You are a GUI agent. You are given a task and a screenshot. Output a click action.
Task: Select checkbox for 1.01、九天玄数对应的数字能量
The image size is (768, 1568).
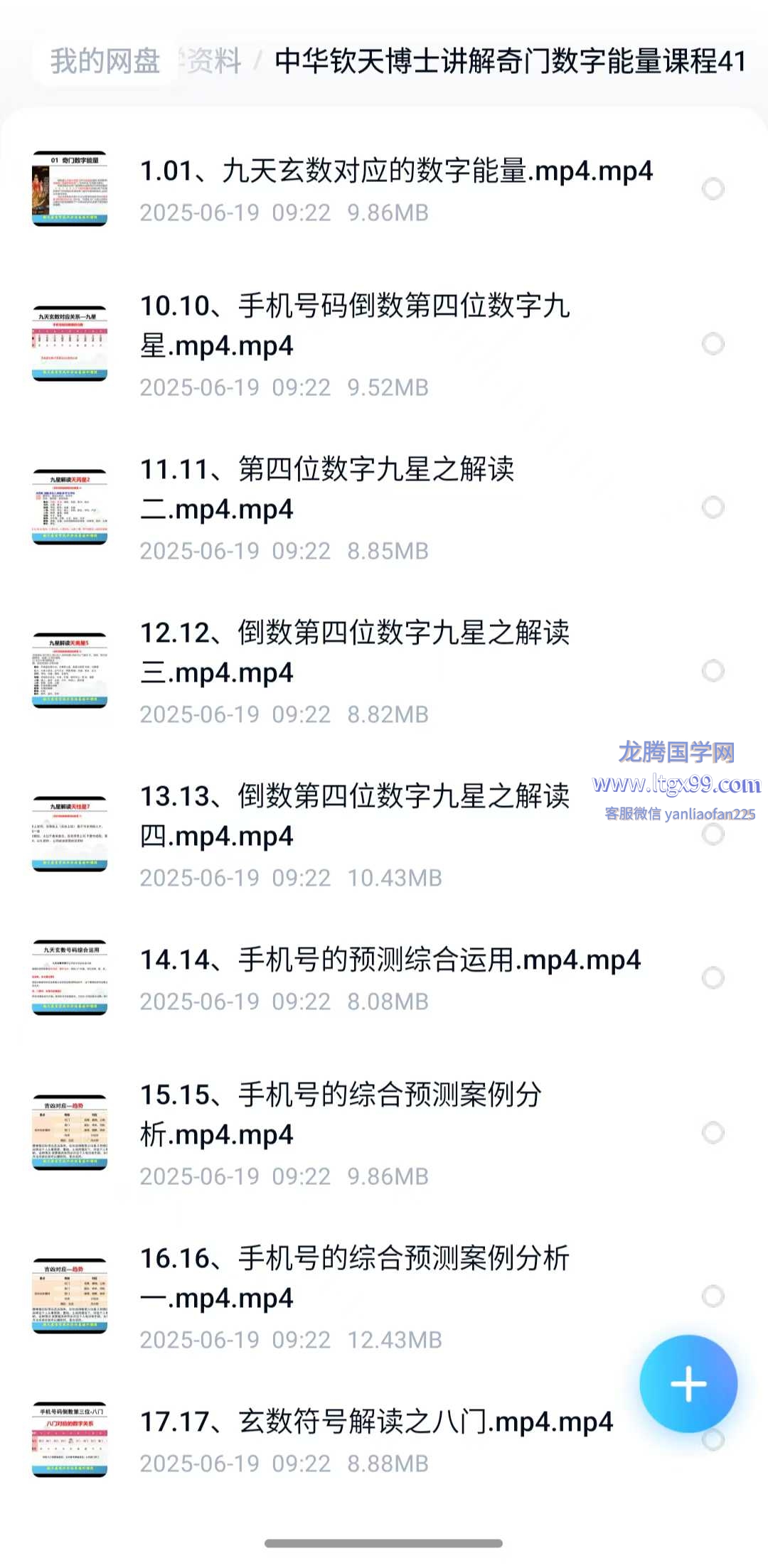tap(713, 189)
